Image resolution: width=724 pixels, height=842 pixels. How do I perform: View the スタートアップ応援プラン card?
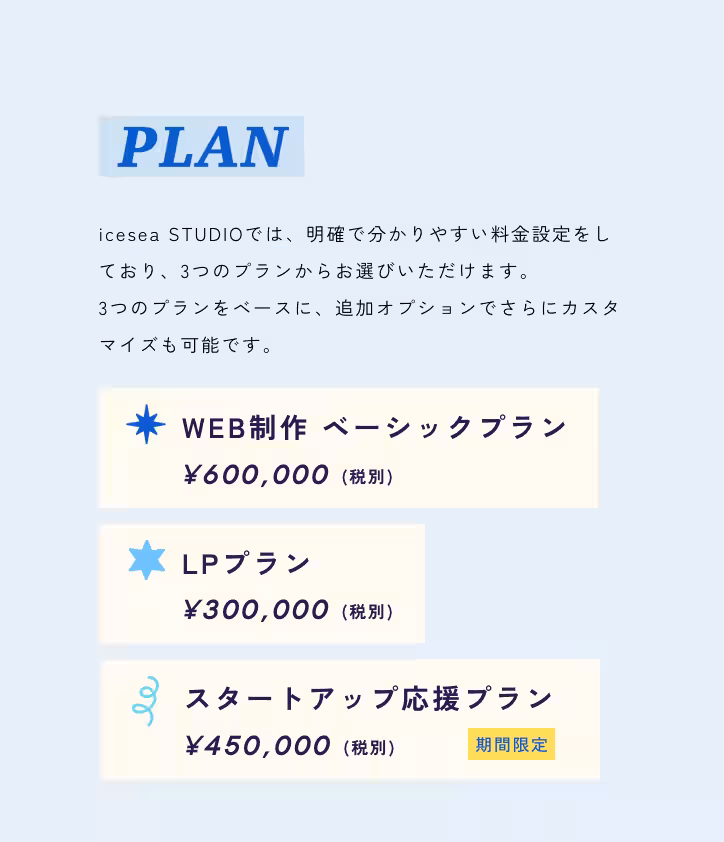[x=350, y=719]
